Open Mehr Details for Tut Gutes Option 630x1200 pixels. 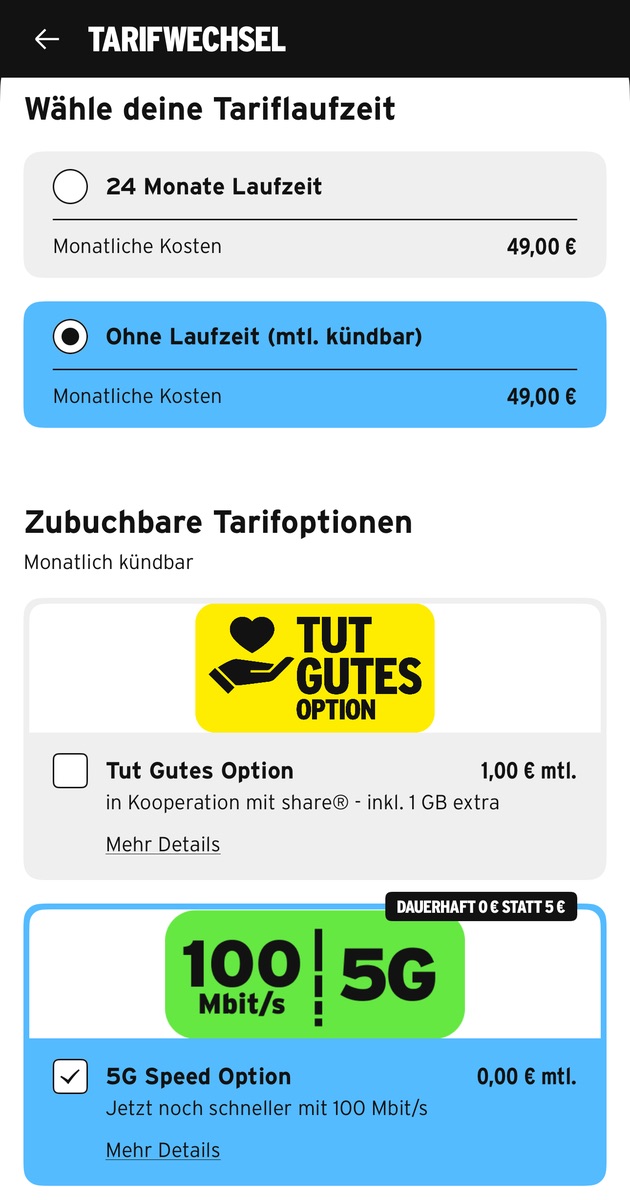click(x=163, y=845)
